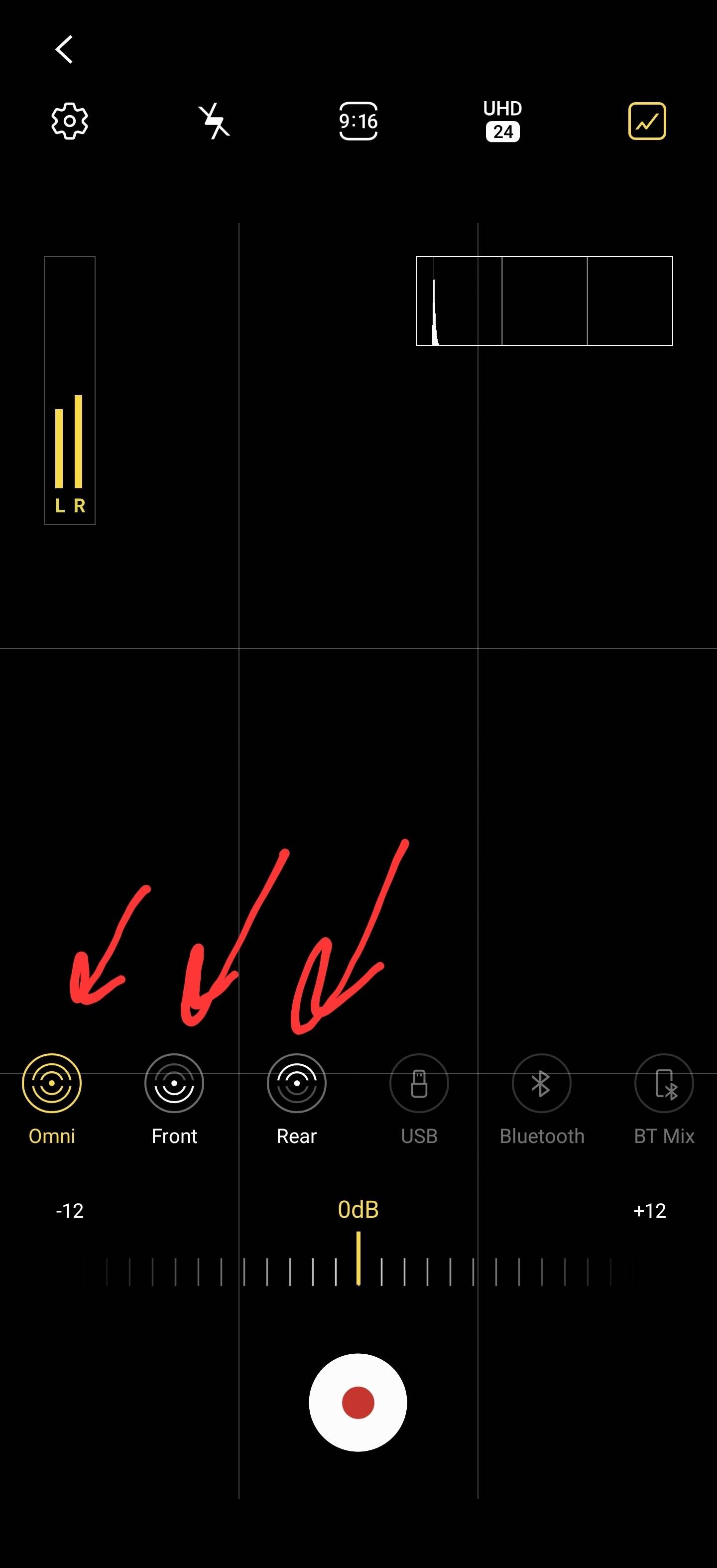The height and width of the screenshot is (1568, 717).
Task: Select the Front microphone input
Action: point(174,1084)
